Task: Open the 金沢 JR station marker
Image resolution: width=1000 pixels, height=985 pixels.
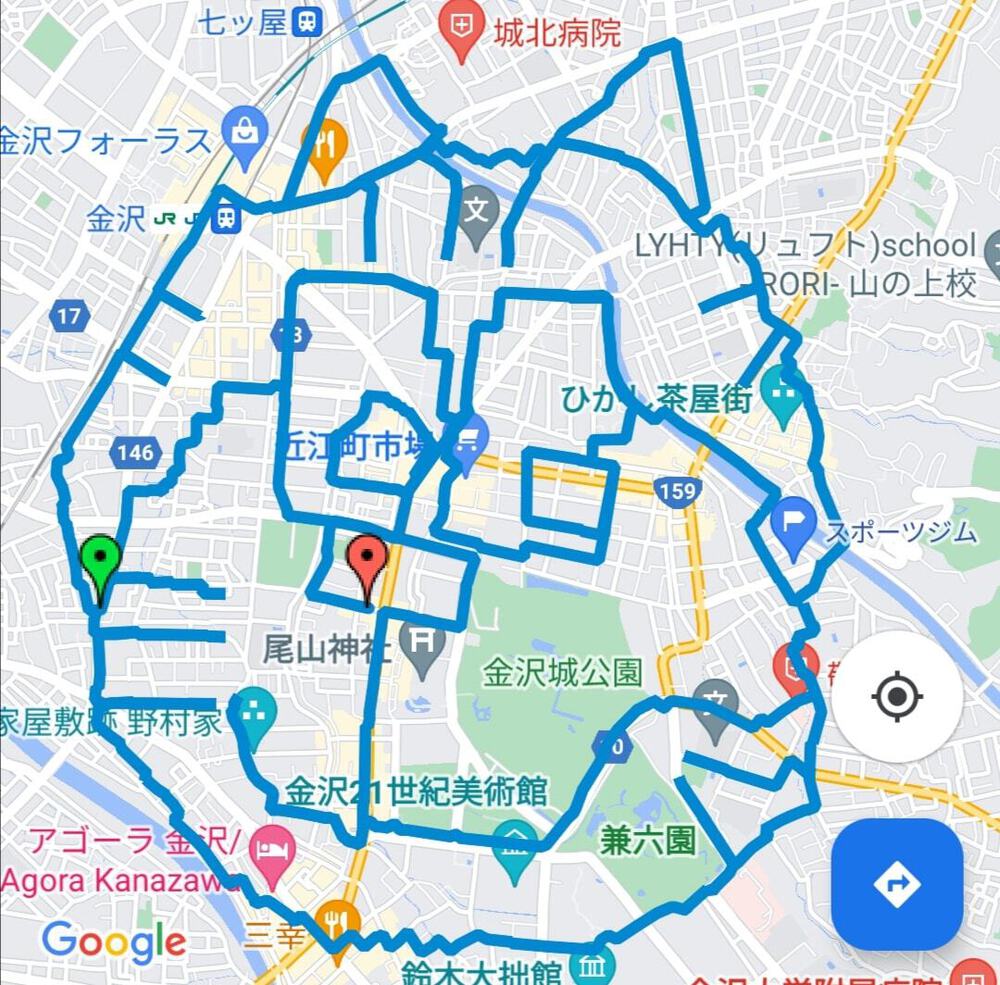Action: point(226,218)
